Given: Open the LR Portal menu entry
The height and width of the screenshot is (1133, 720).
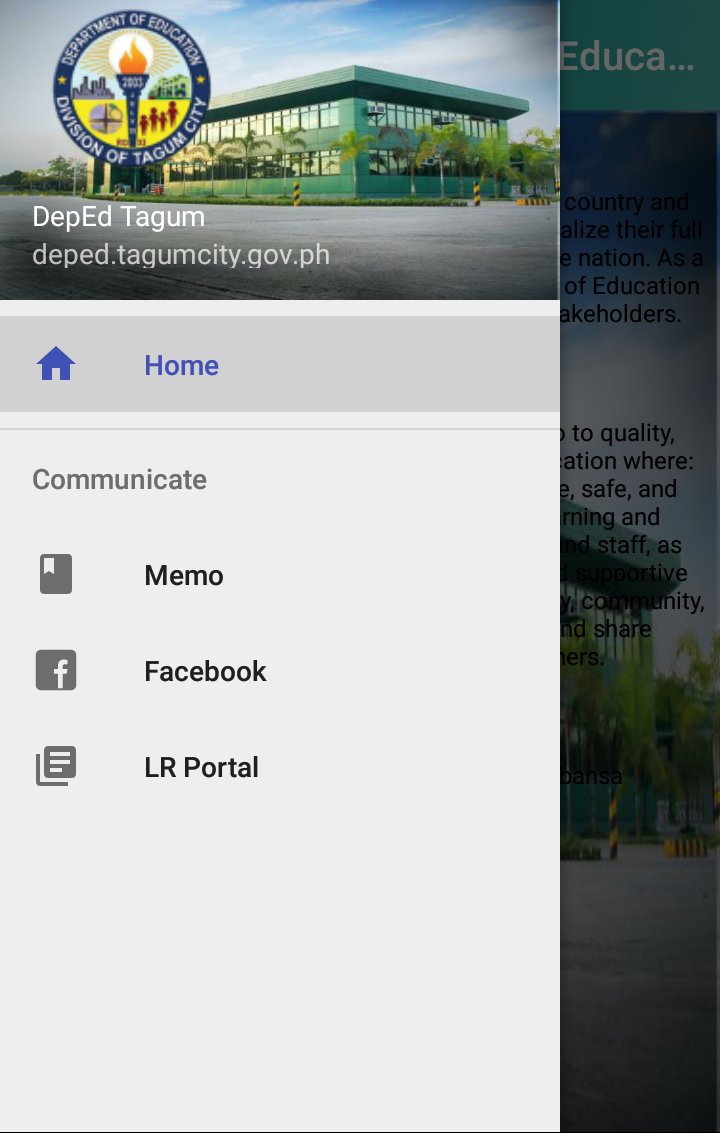Looking at the screenshot, I should coord(201,767).
